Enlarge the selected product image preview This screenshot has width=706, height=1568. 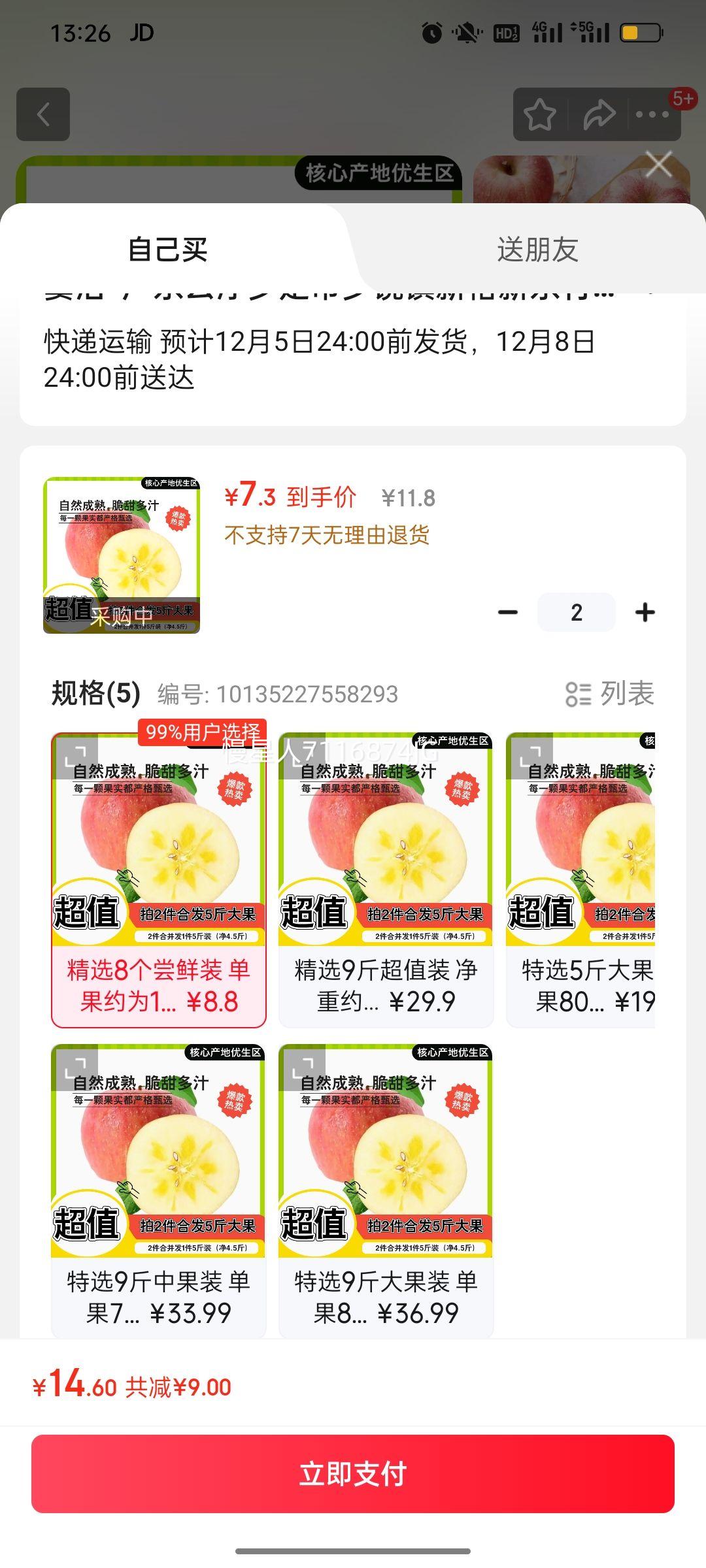(x=122, y=555)
